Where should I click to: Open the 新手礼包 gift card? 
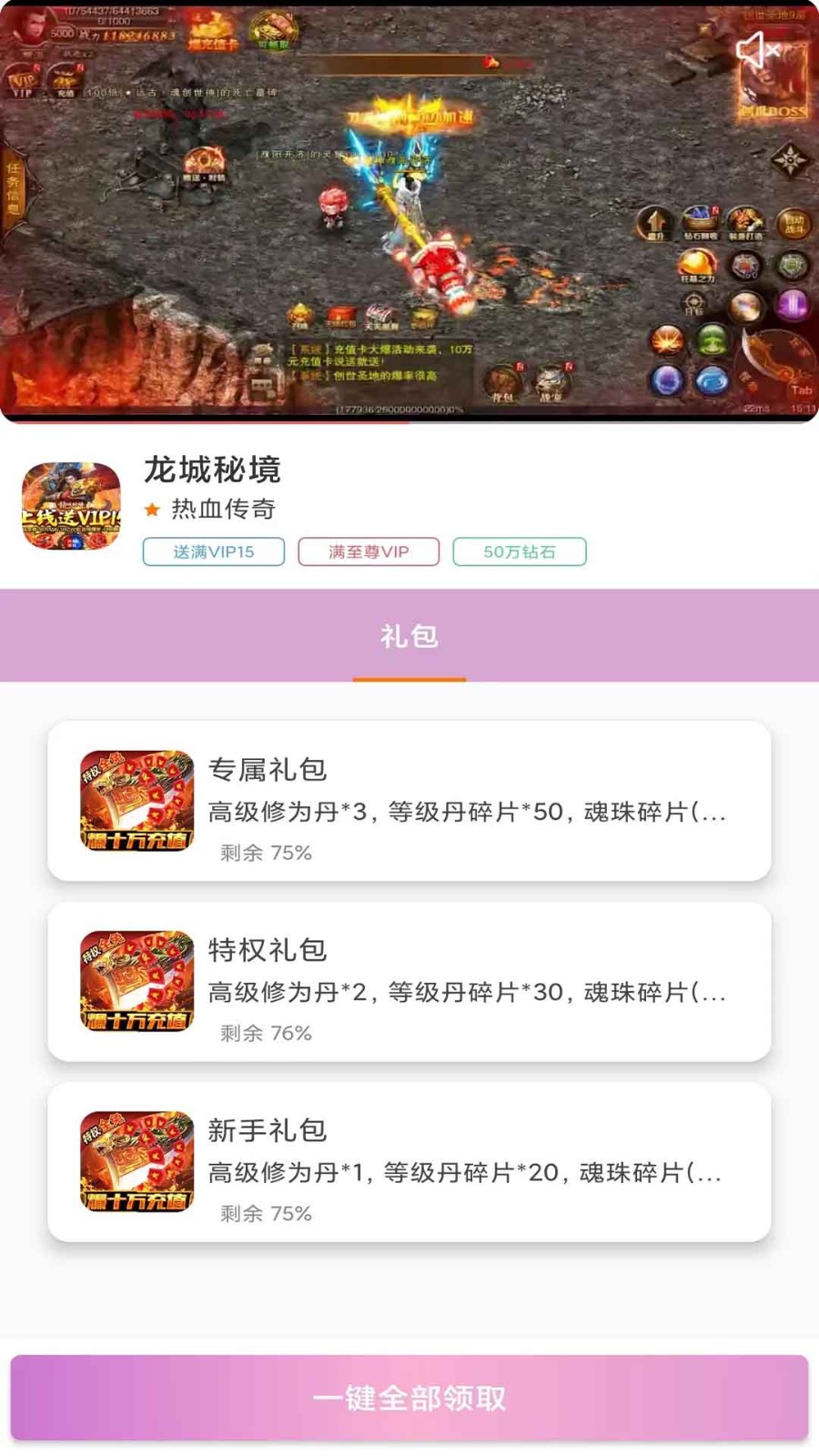[409, 1162]
